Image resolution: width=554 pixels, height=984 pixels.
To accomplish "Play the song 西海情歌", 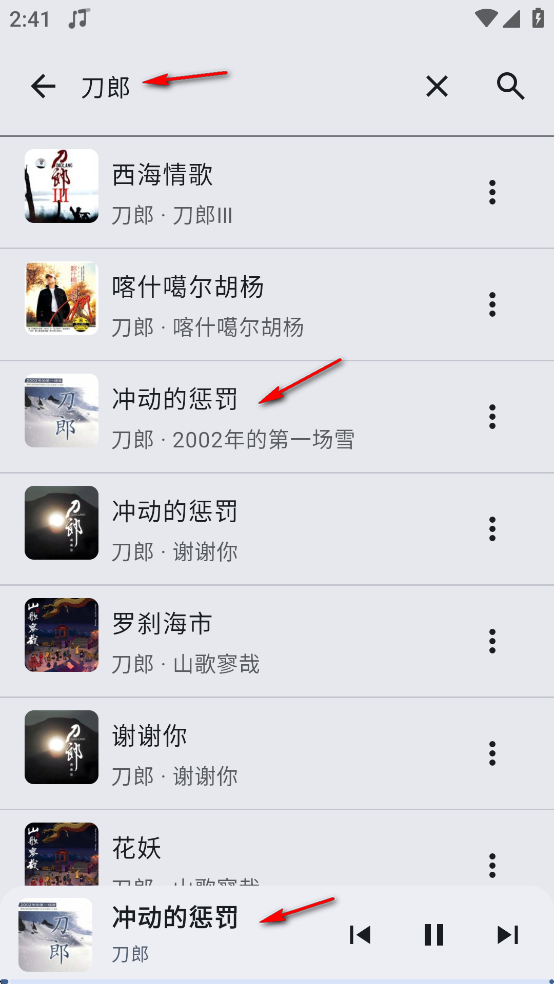I will point(277,192).
